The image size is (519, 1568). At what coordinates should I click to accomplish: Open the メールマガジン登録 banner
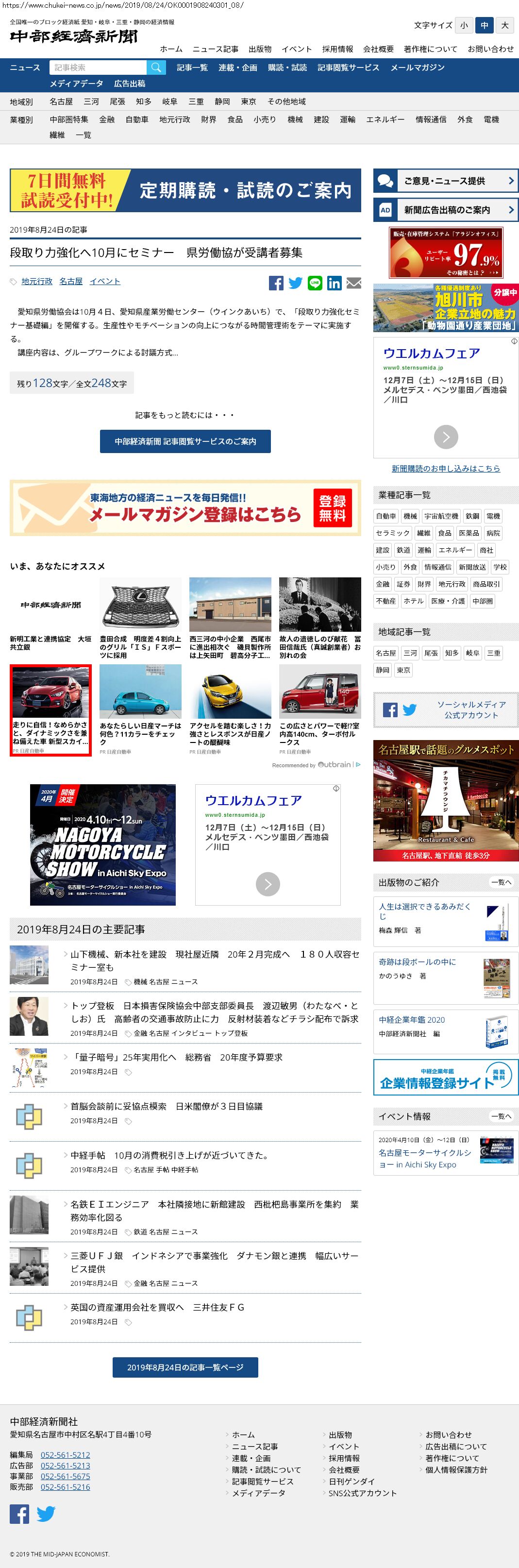(185, 508)
